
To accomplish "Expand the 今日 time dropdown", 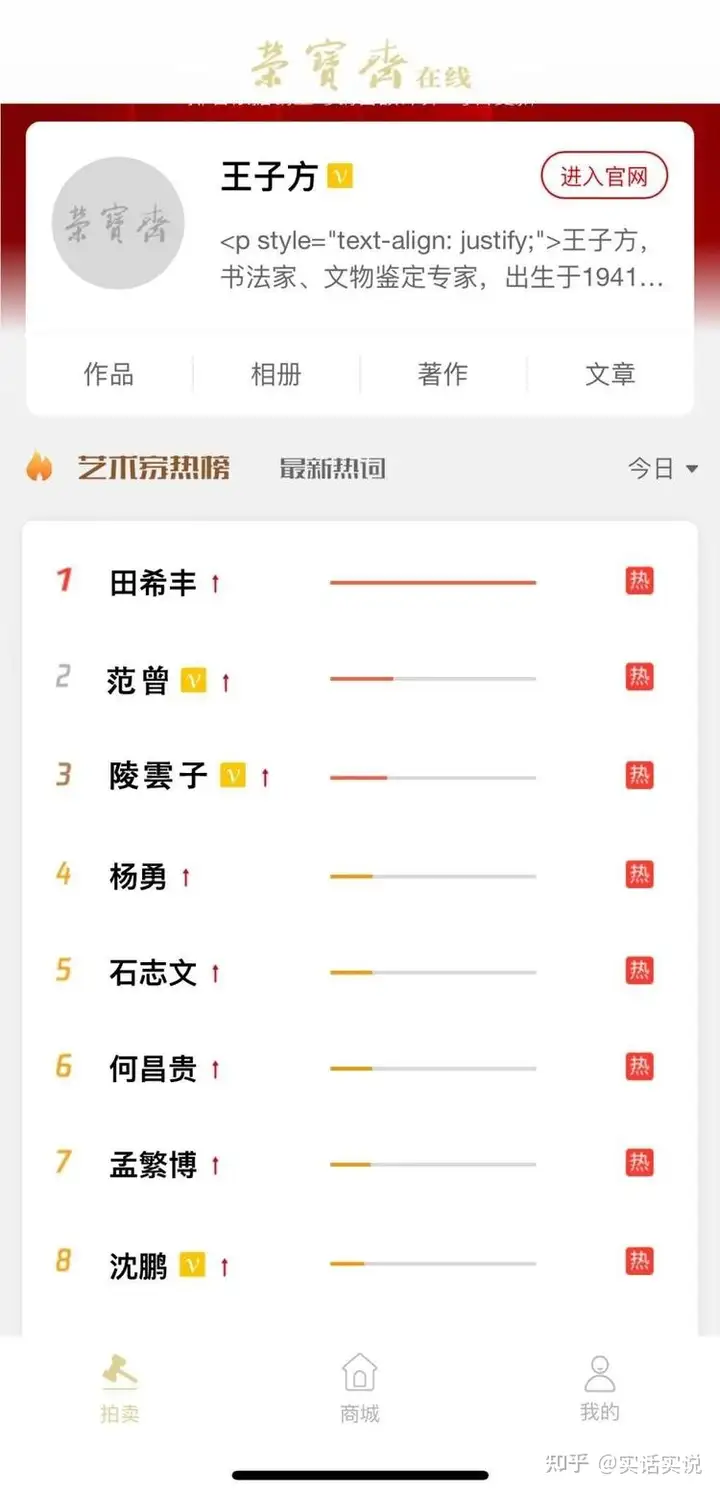I will [662, 468].
